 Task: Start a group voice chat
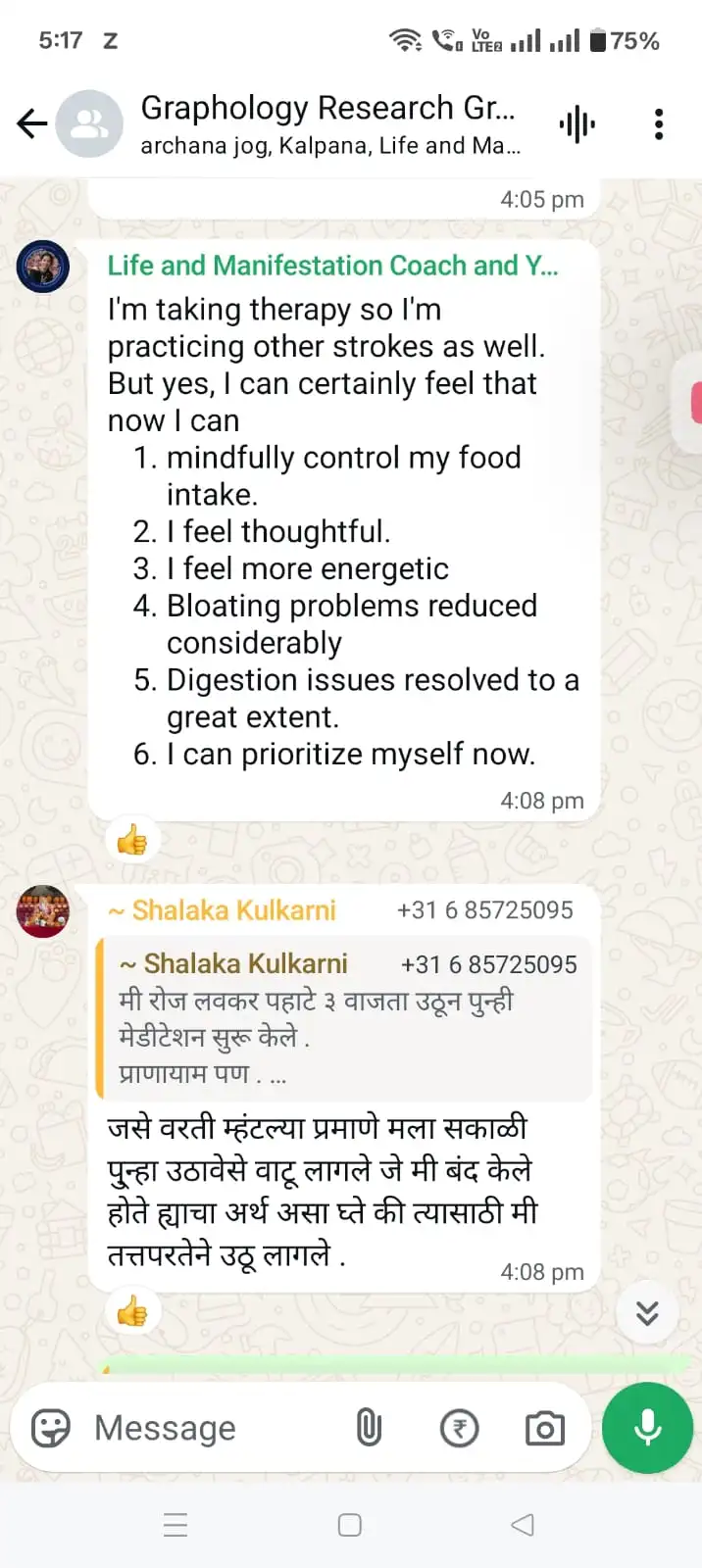click(x=577, y=124)
